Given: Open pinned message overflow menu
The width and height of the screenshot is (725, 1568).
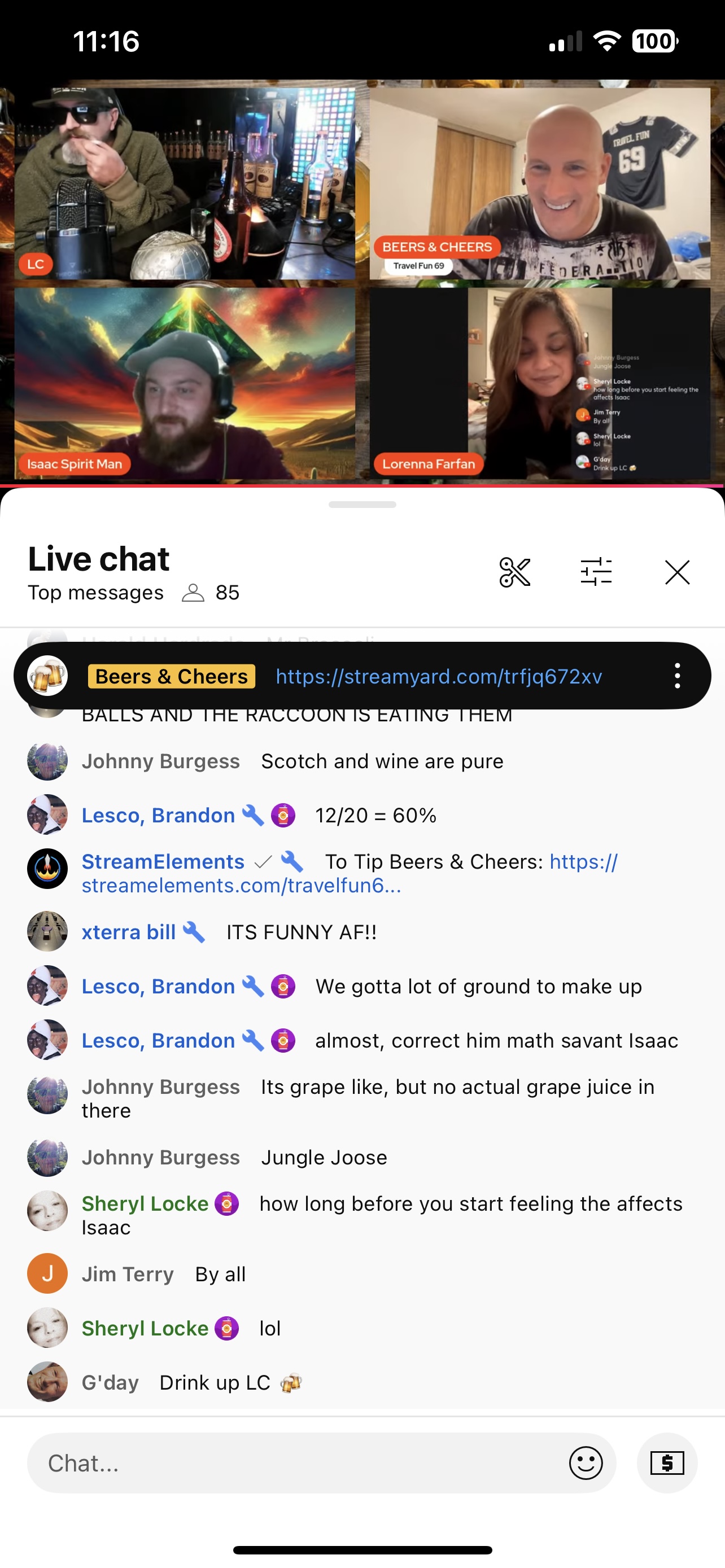Looking at the screenshot, I should [x=677, y=676].
